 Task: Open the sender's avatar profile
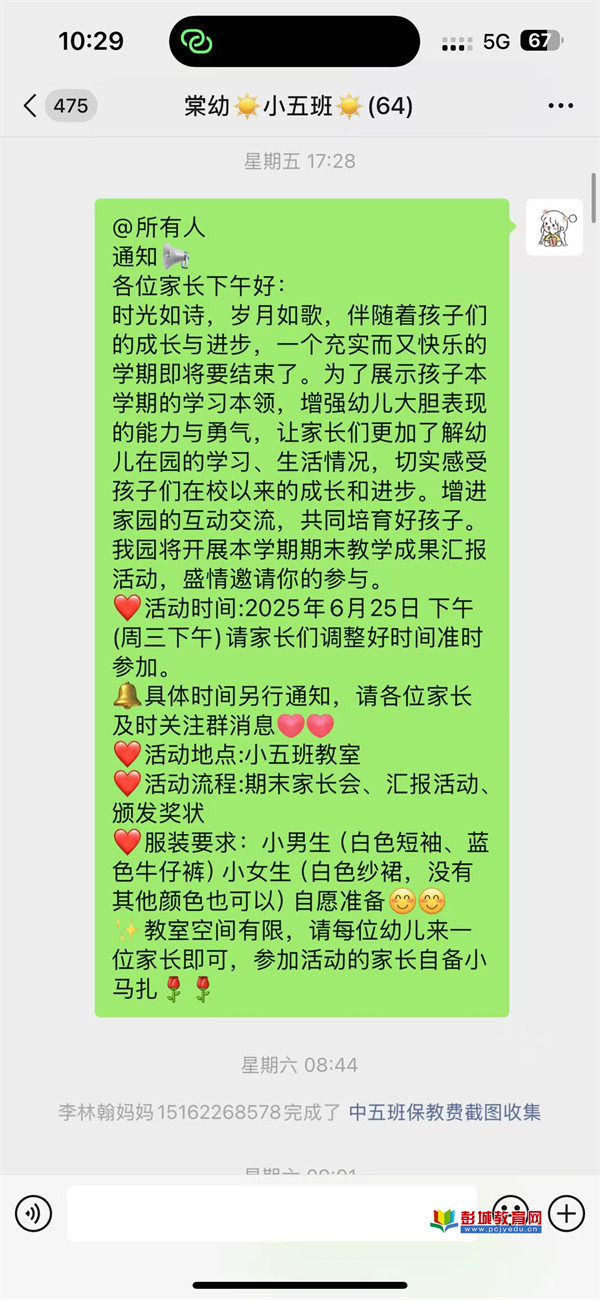pos(554,227)
